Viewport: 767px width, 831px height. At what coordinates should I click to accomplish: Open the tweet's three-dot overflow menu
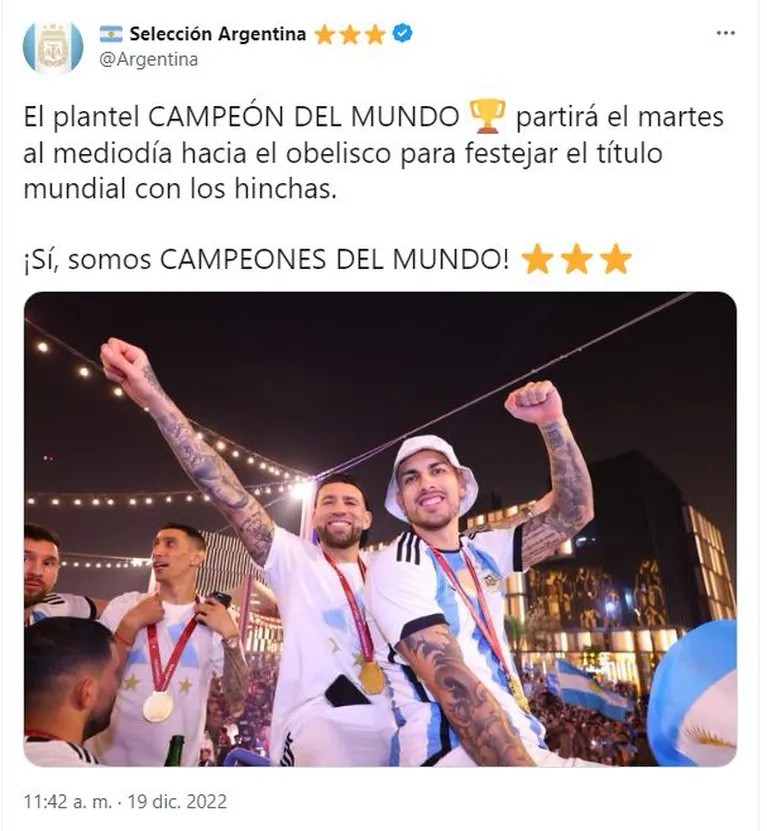[726, 33]
